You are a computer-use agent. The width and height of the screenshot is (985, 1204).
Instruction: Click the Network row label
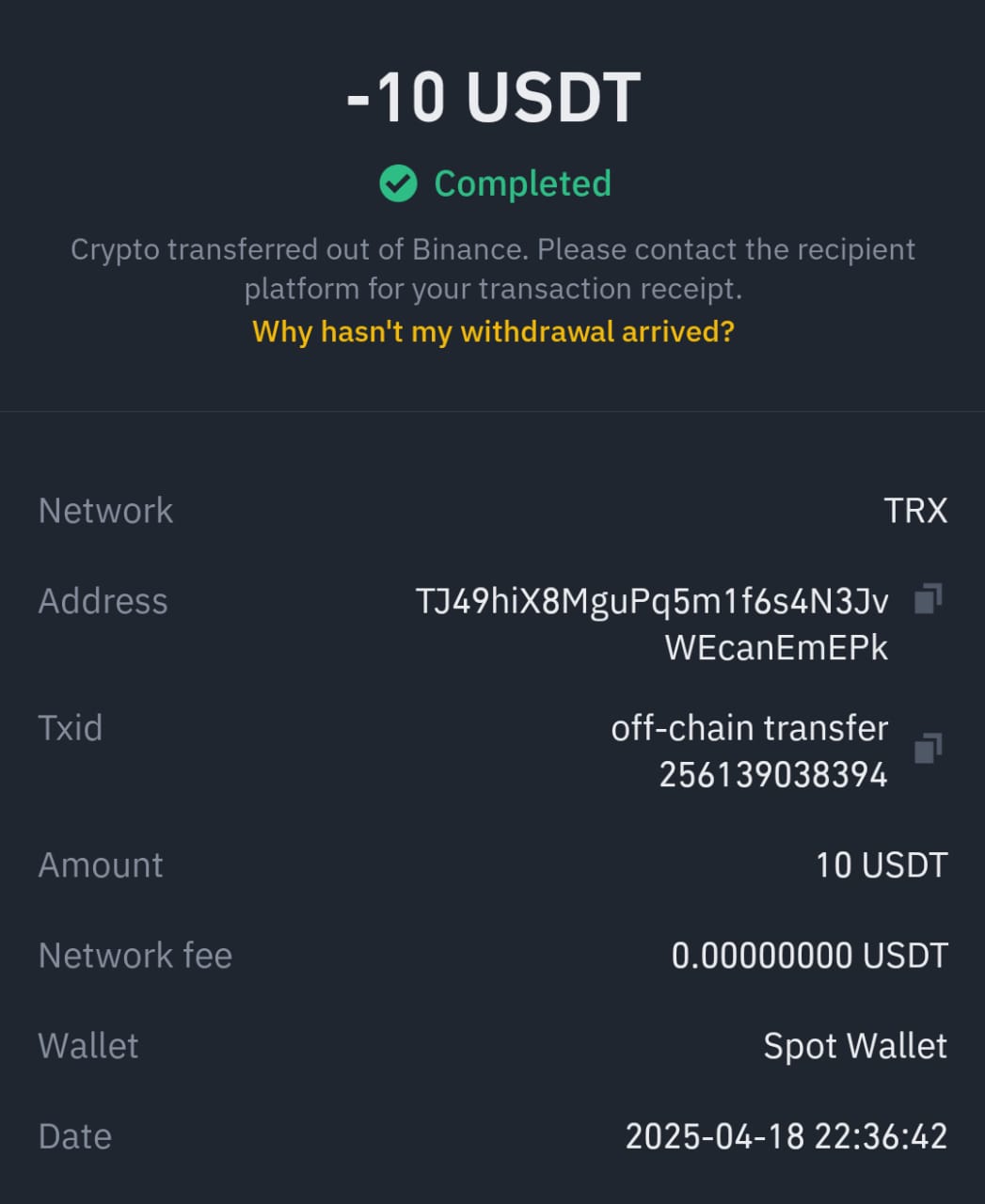pyautogui.click(x=104, y=511)
